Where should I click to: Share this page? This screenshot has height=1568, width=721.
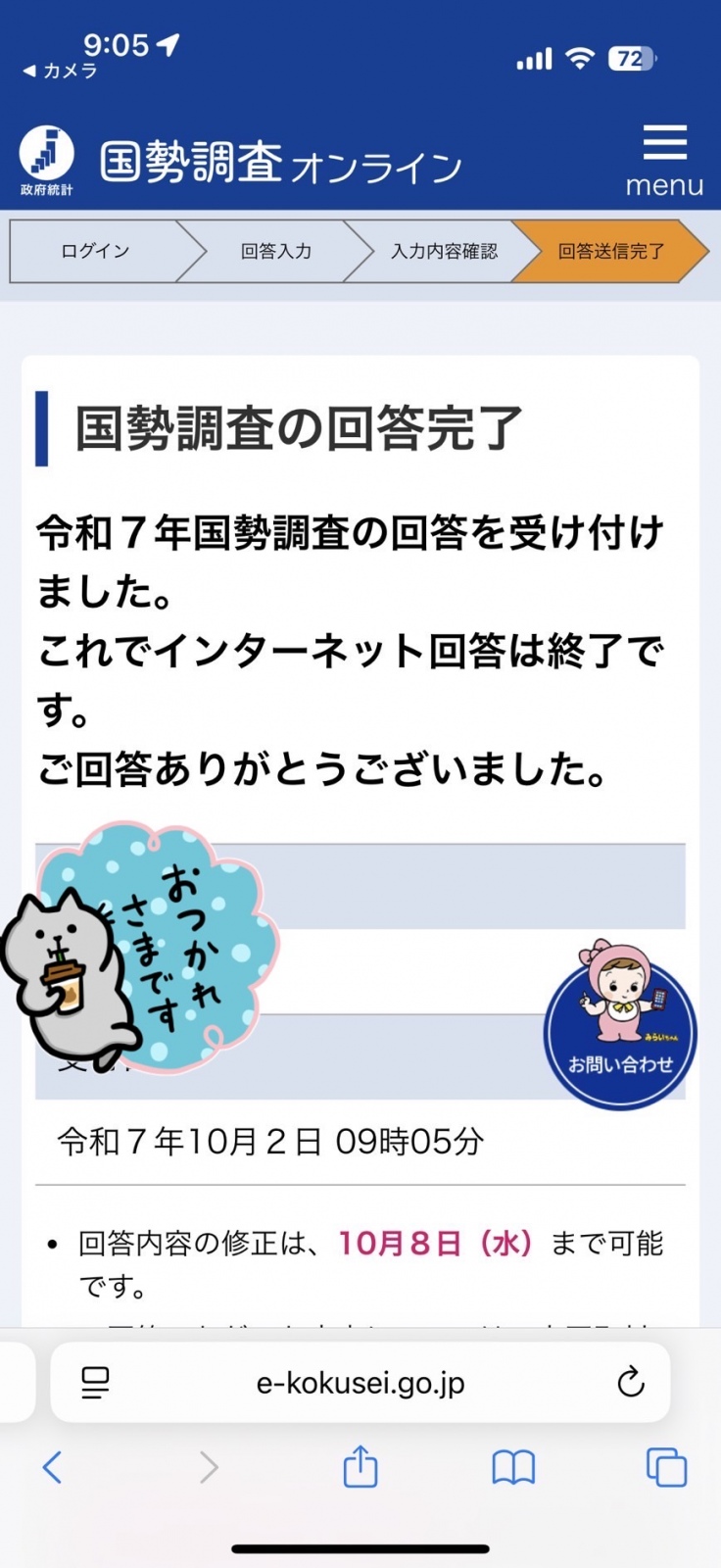tap(360, 1467)
